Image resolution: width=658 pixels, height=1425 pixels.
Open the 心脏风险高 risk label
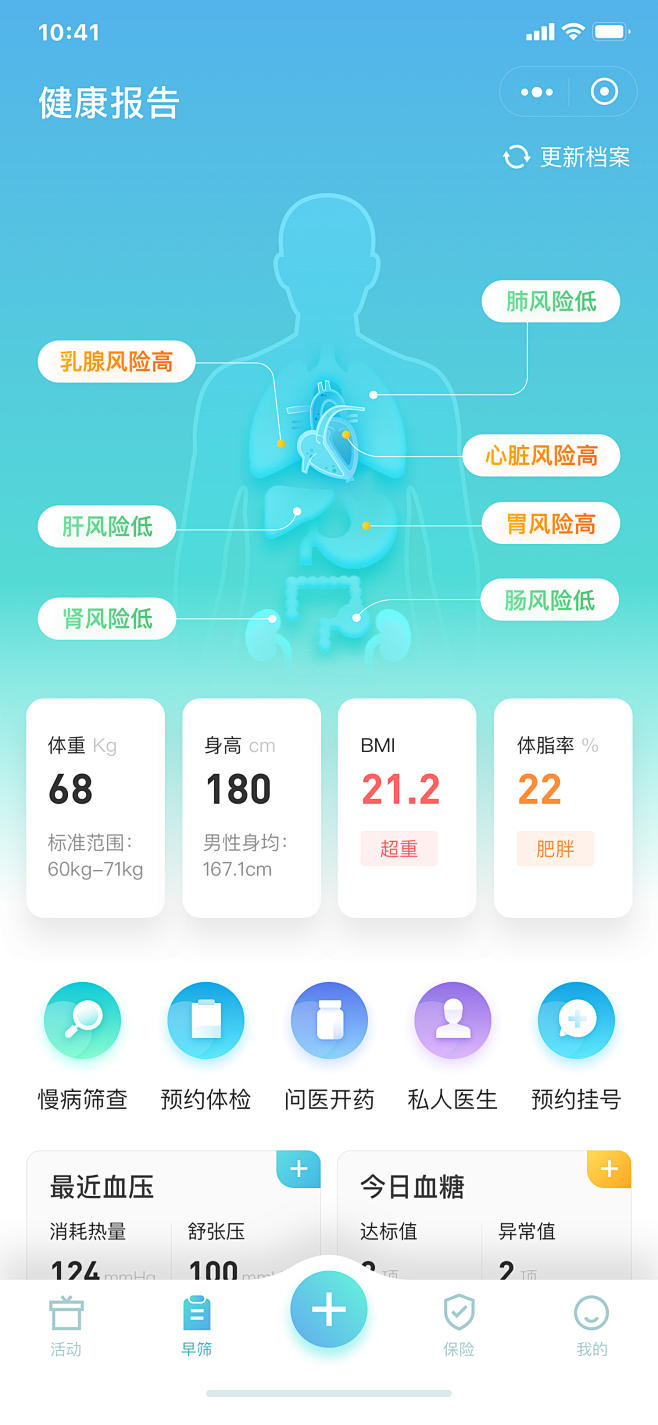pos(541,456)
